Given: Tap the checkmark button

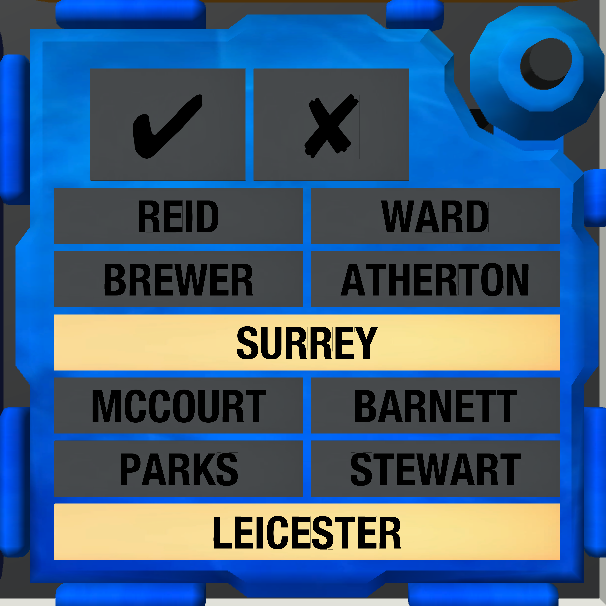Looking at the screenshot, I should point(167,125).
